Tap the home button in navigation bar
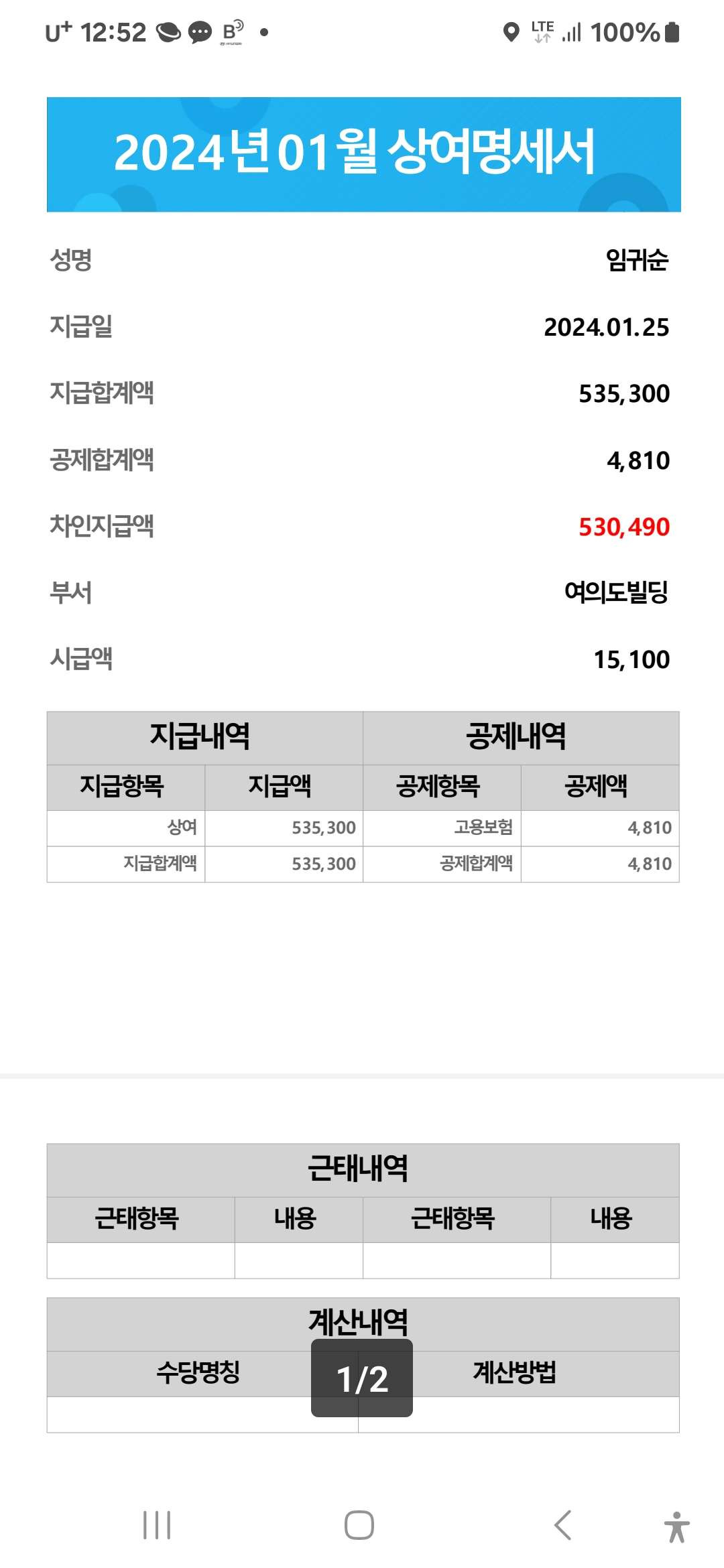 pyautogui.click(x=359, y=1525)
